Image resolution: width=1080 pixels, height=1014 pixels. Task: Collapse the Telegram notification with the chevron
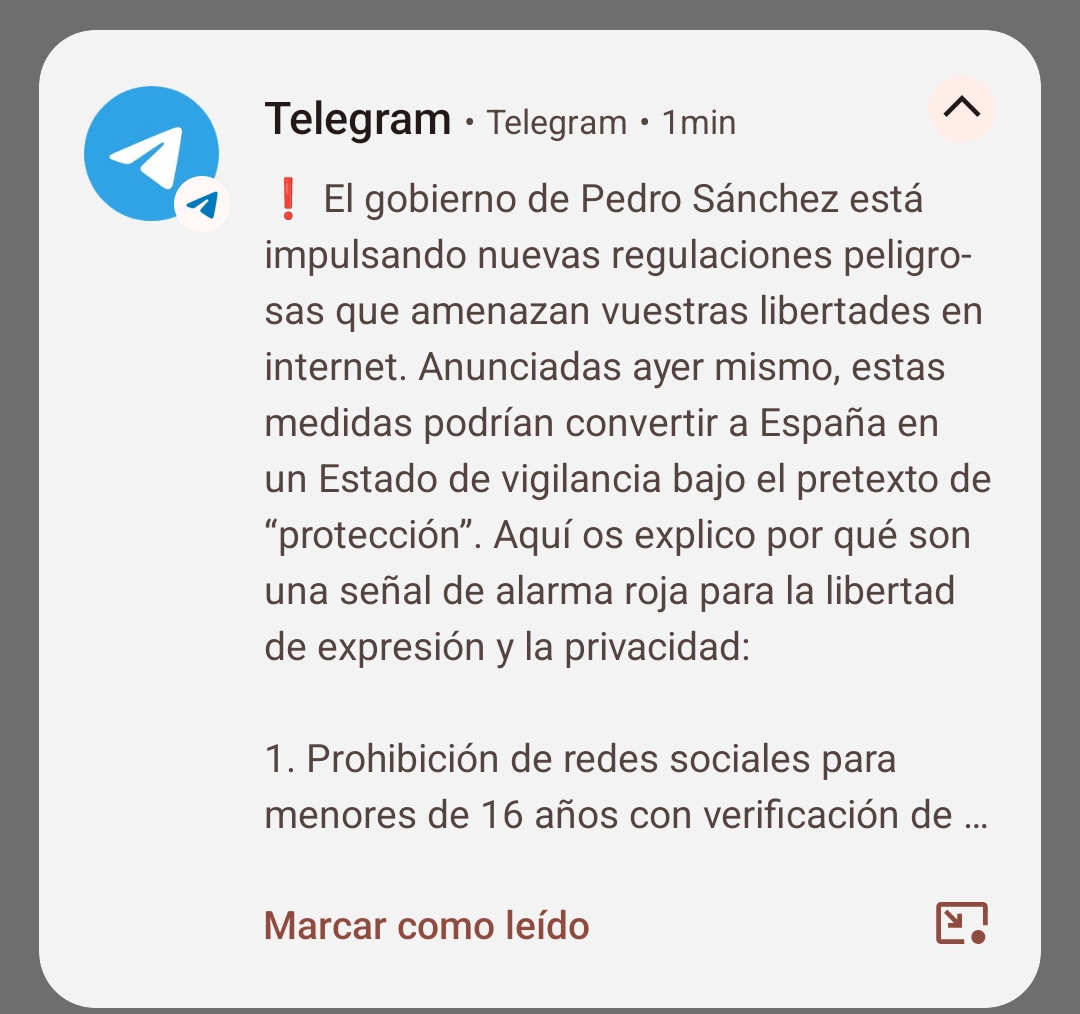[x=962, y=108]
